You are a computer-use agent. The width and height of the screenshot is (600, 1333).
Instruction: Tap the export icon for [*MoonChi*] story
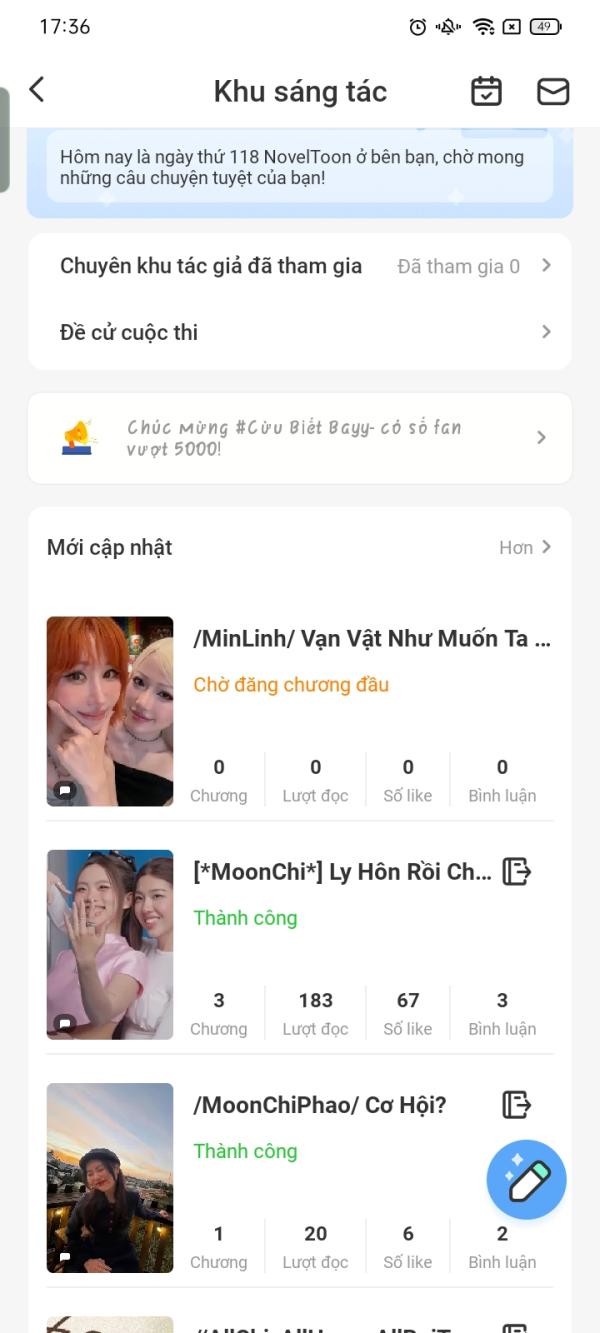[516, 871]
